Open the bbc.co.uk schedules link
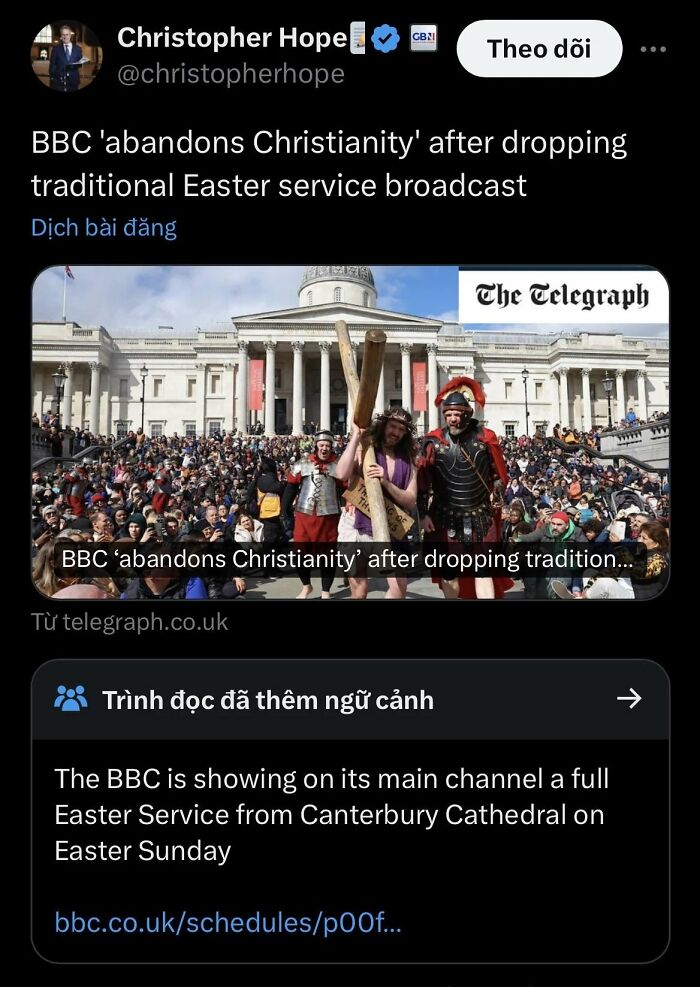Screen dimensions: 700x987 (227, 922)
